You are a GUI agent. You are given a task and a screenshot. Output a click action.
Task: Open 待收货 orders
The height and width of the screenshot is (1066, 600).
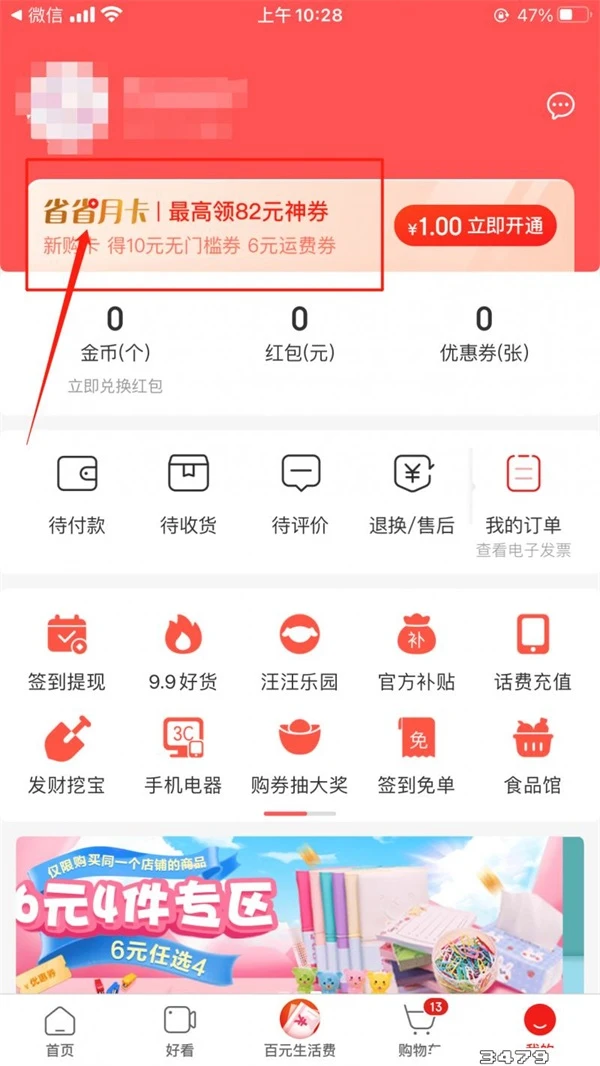coord(188,492)
